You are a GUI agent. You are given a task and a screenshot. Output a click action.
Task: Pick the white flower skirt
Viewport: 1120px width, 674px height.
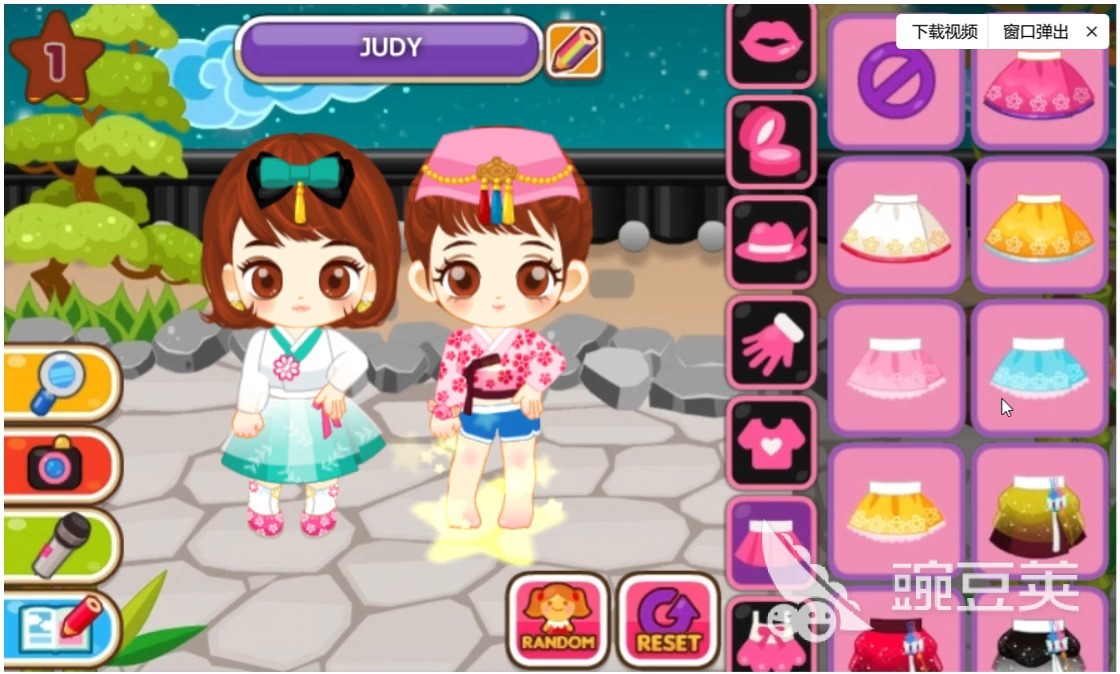pyautogui.click(x=895, y=226)
